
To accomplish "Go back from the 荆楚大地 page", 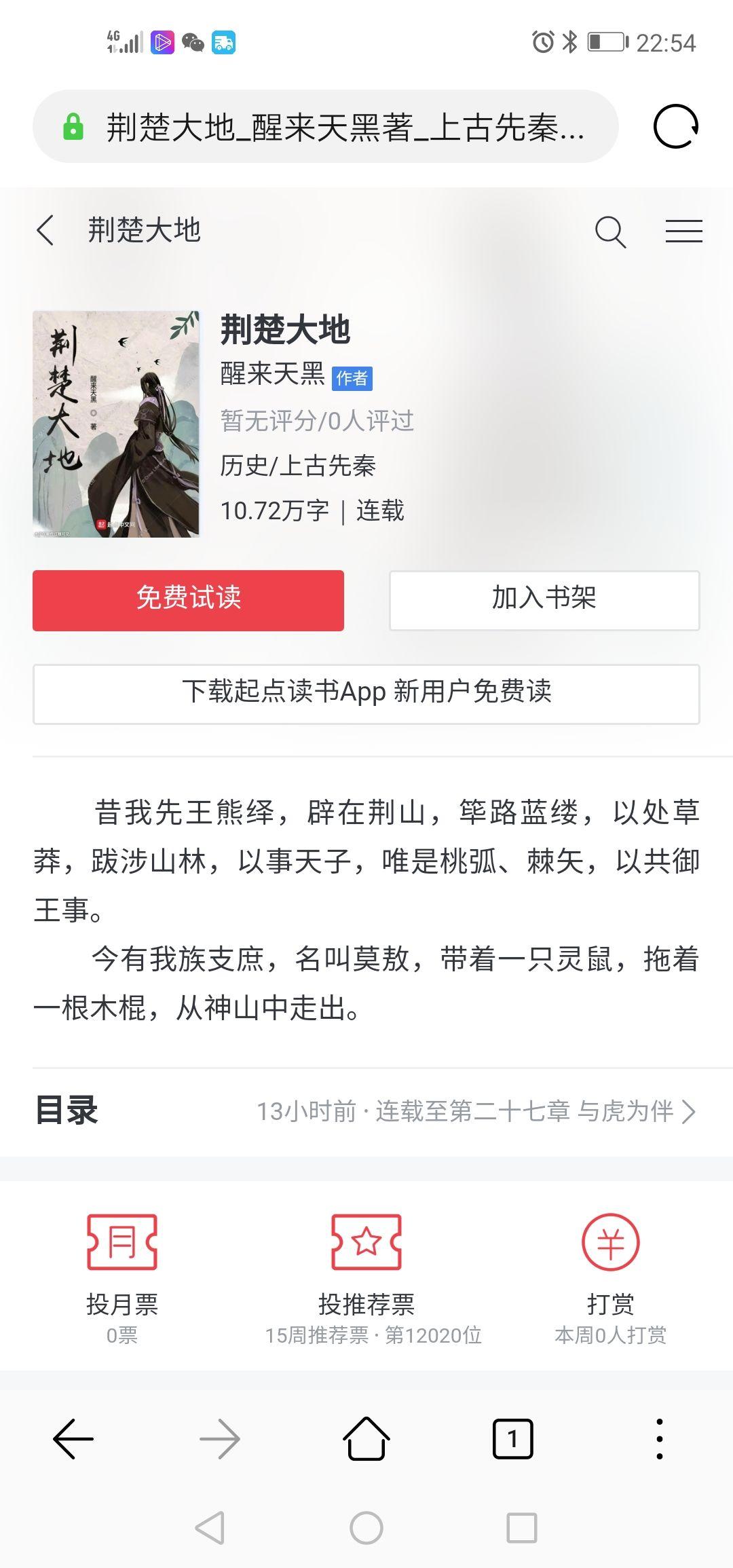I will click(x=45, y=230).
